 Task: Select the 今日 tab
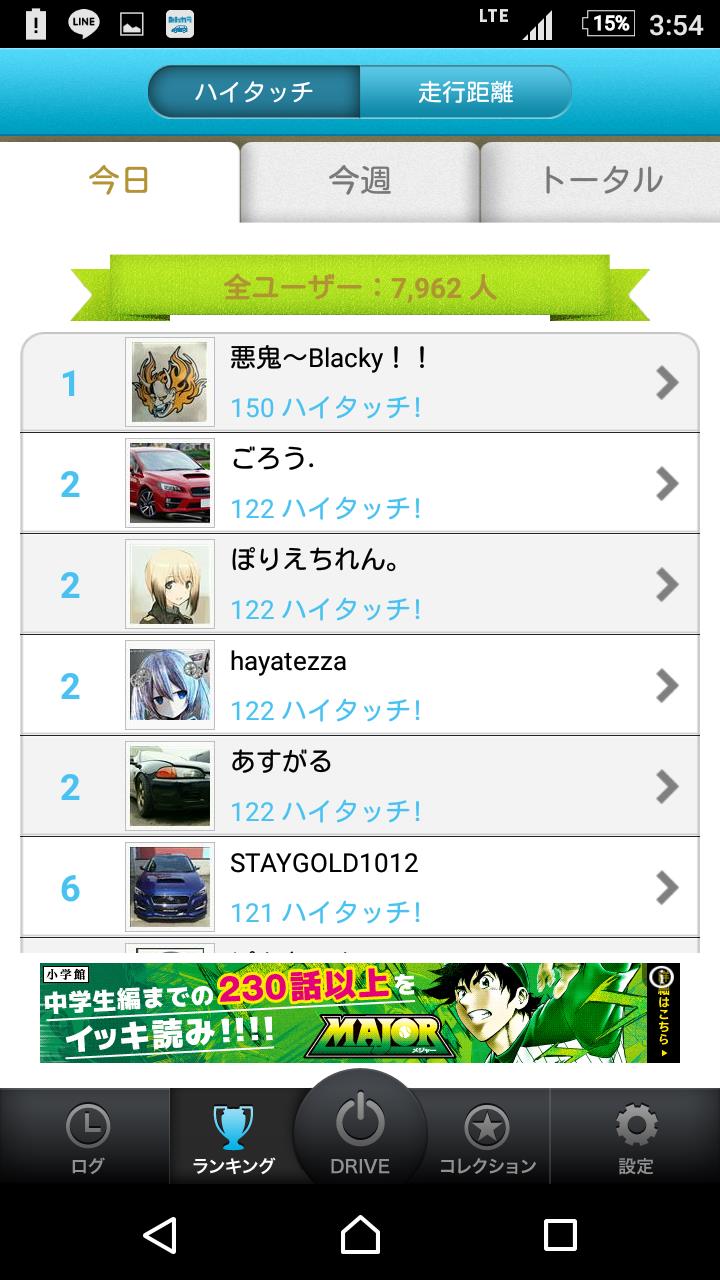point(119,181)
